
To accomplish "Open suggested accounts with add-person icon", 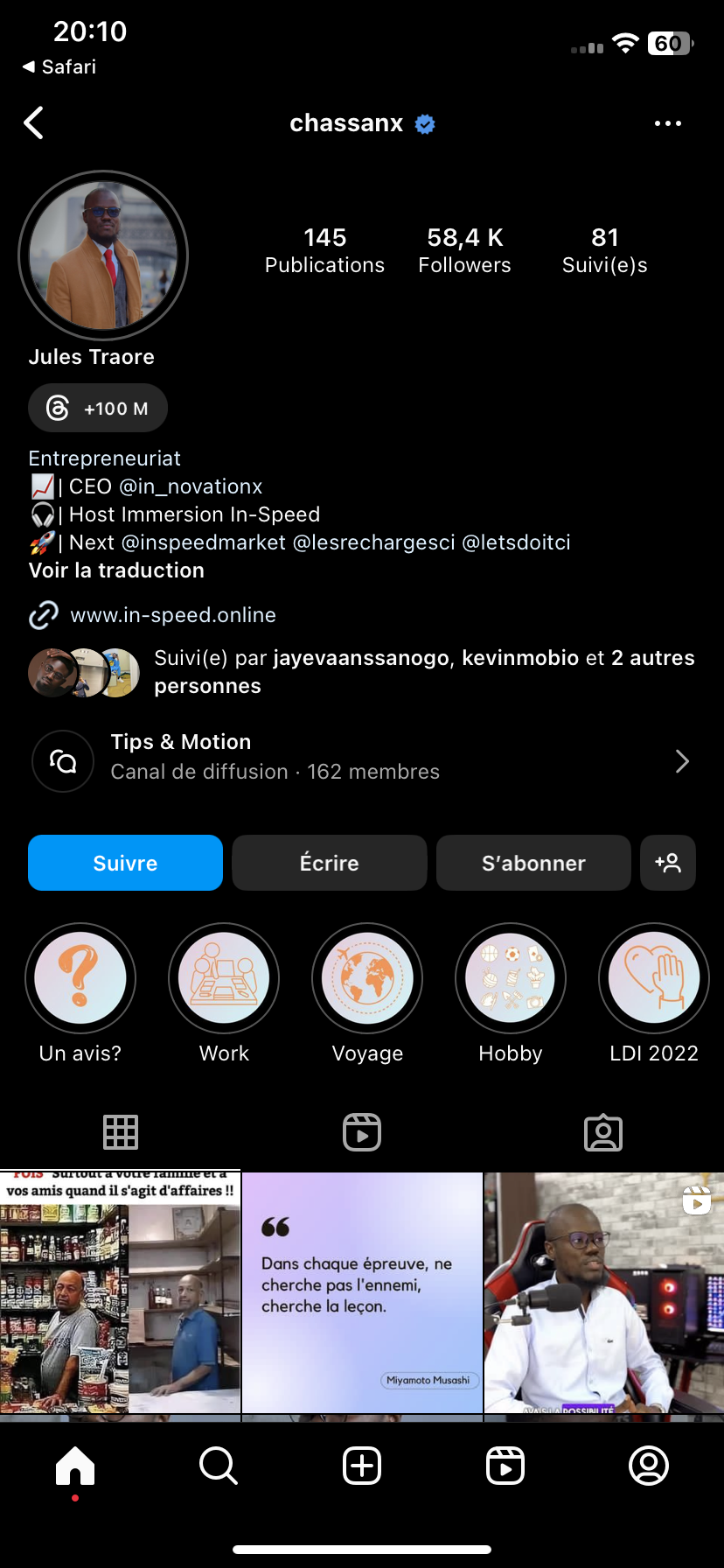I will coord(667,863).
